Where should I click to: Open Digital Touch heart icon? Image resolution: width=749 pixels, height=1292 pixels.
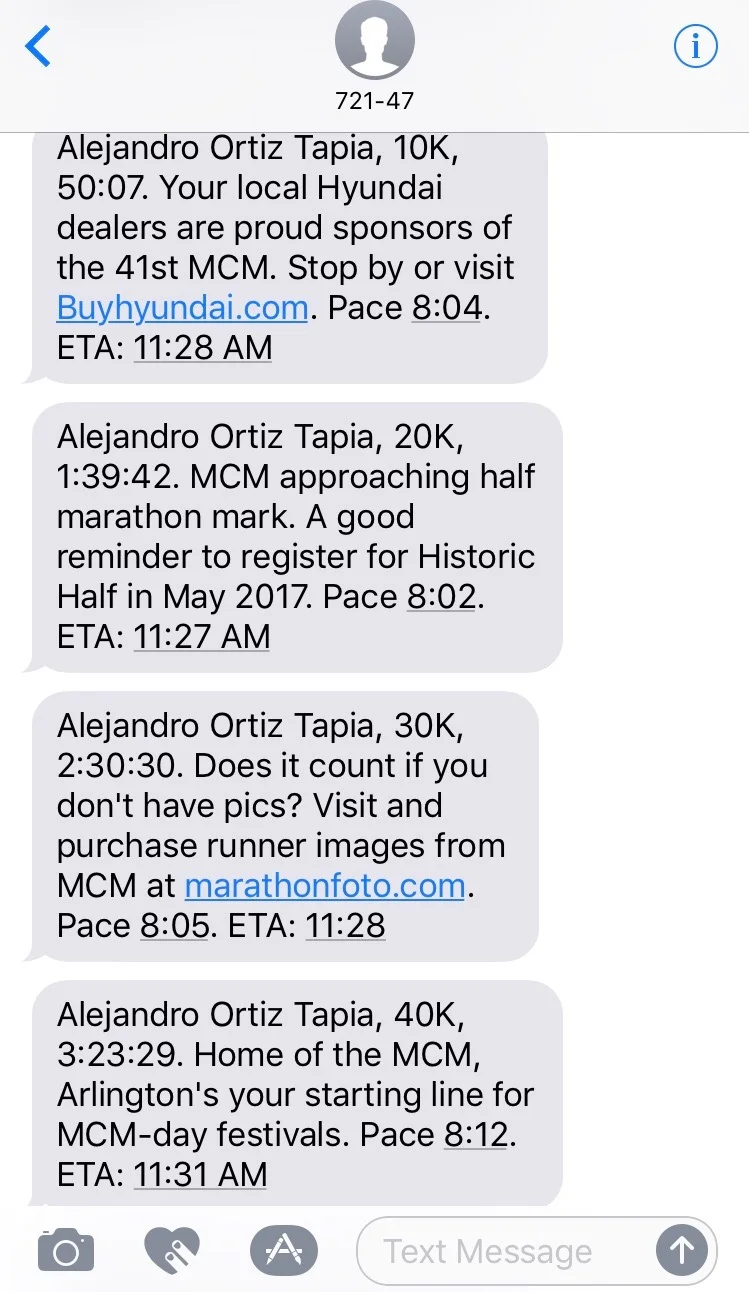(x=172, y=1249)
